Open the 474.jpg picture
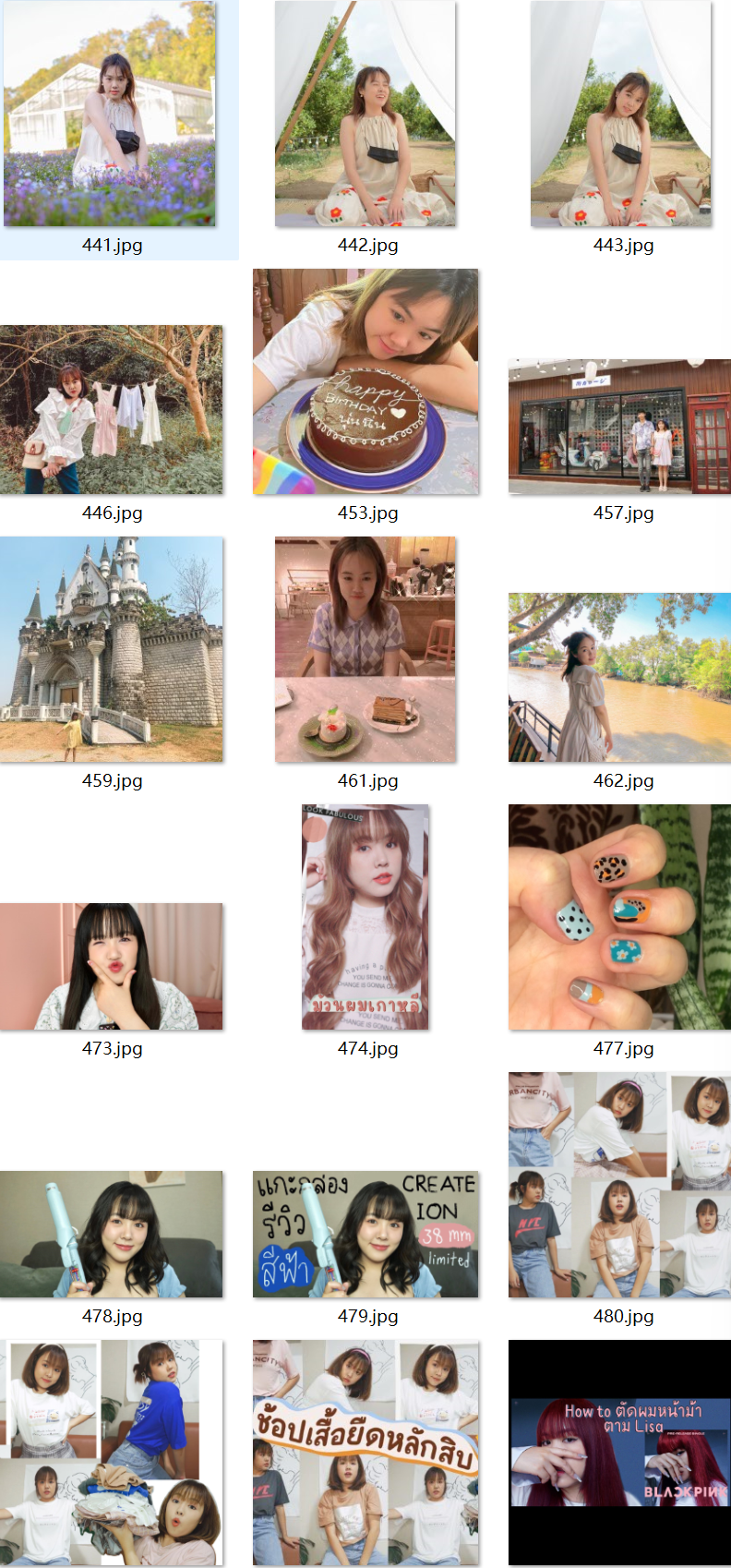 point(365,917)
